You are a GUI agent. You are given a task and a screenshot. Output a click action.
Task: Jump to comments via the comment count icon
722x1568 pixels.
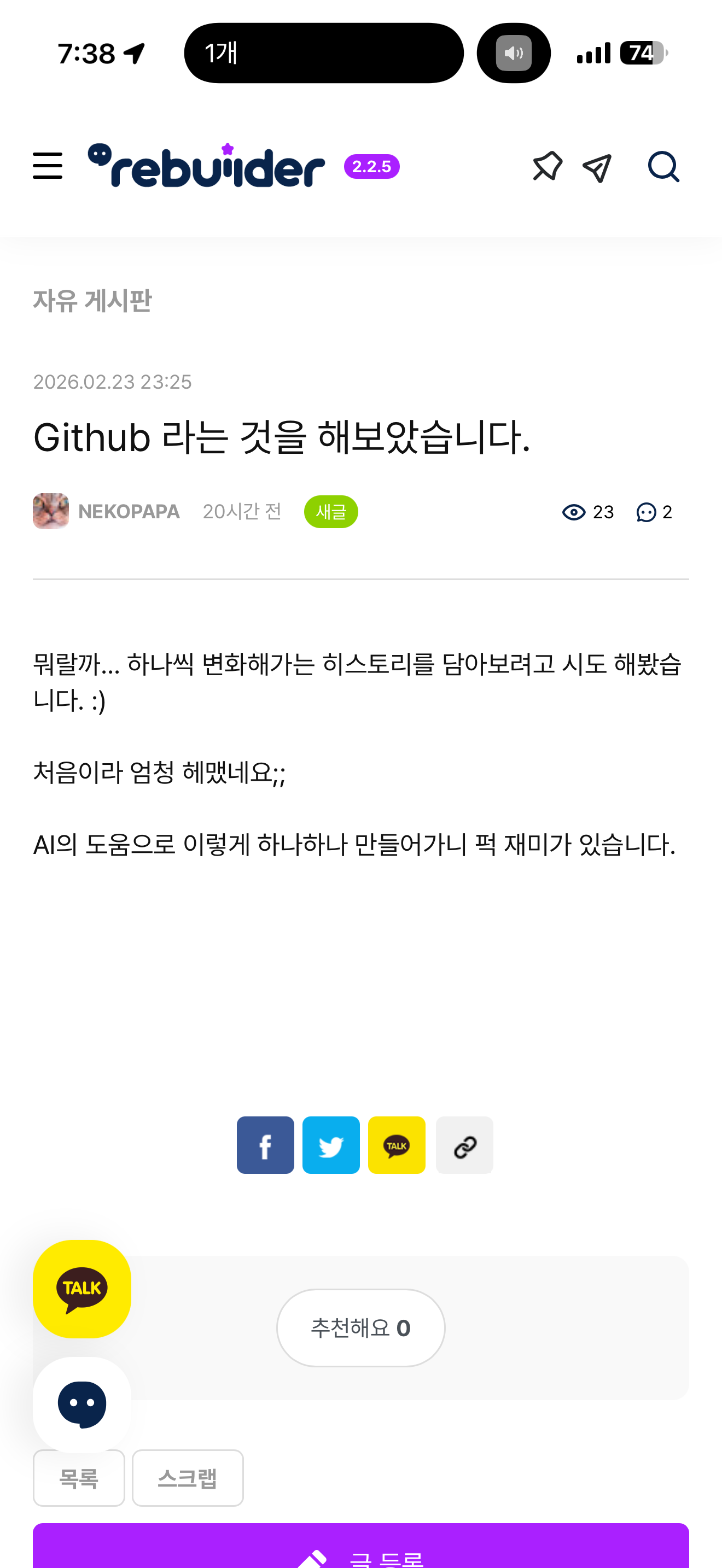click(653, 512)
